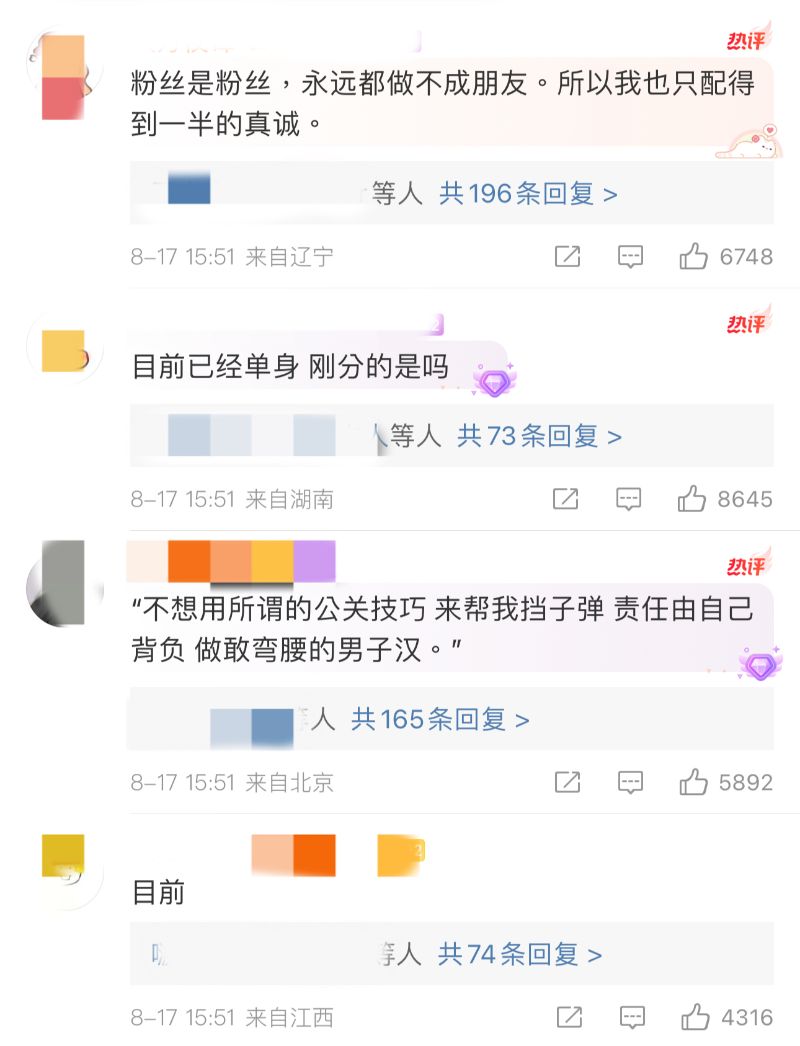Reply to the comment from 北京
This screenshot has height=1046, width=800.
click(630, 782)
